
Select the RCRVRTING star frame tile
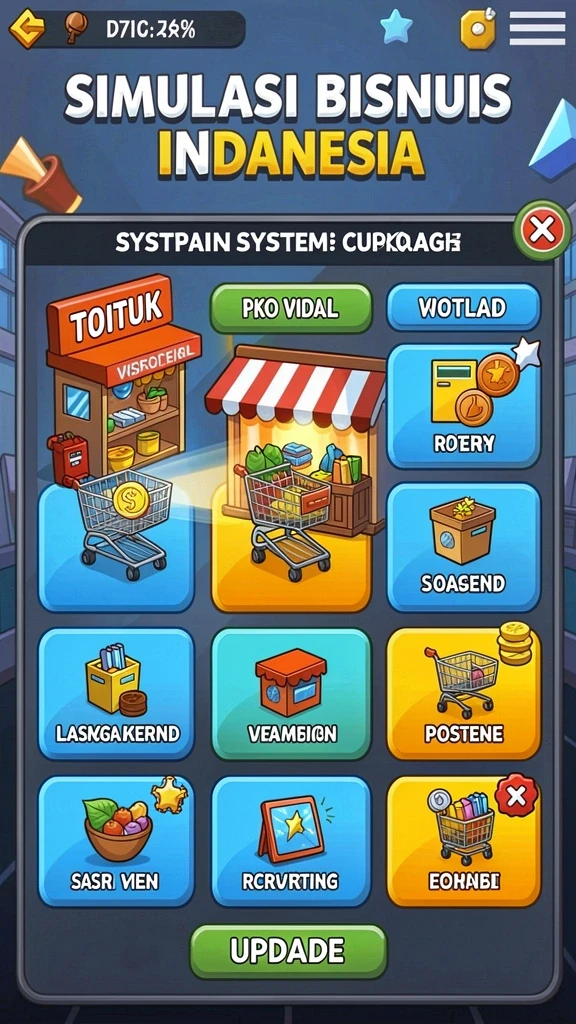(x=291, y=841)
